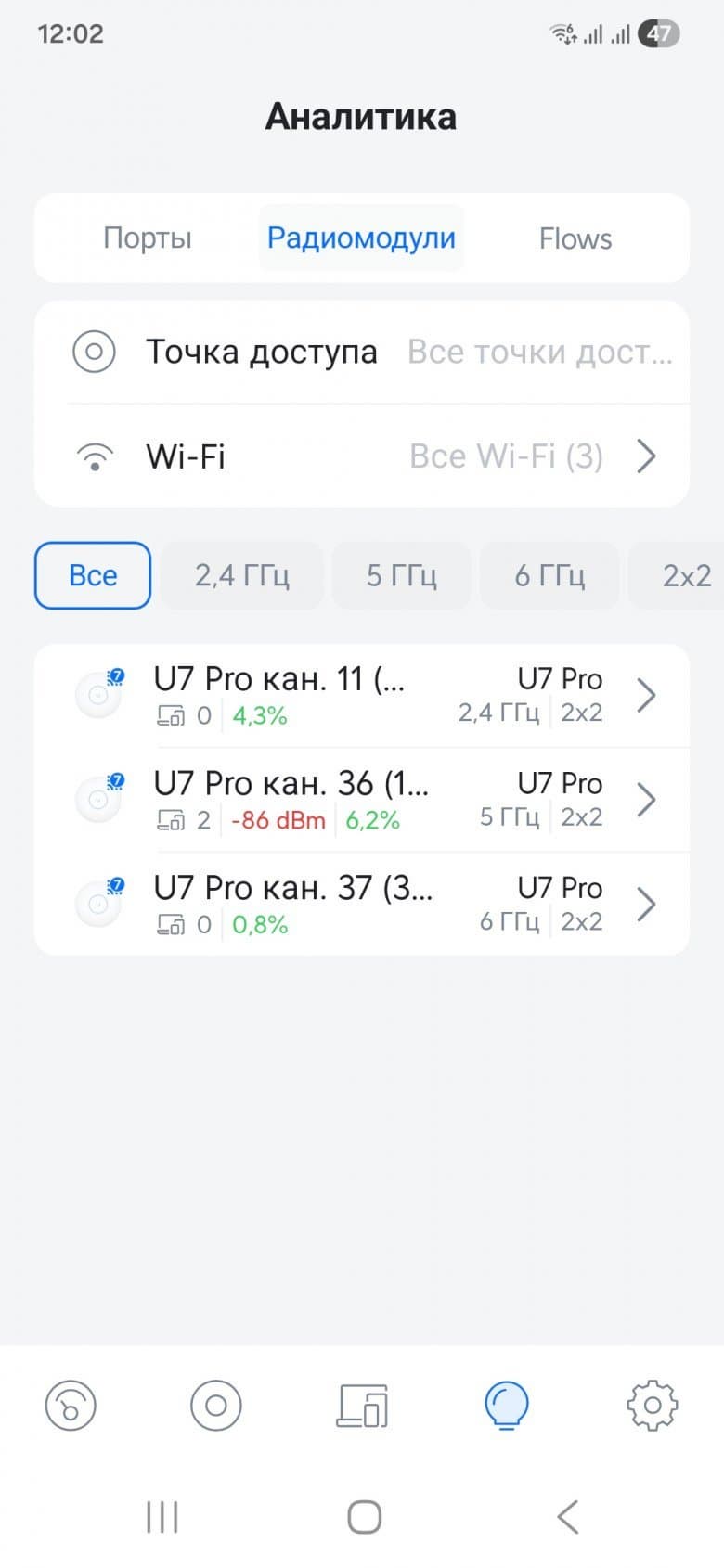This screenshot has height=1568, width=724.
Task: Open the settings gear tab
Action: (653, 1406)
